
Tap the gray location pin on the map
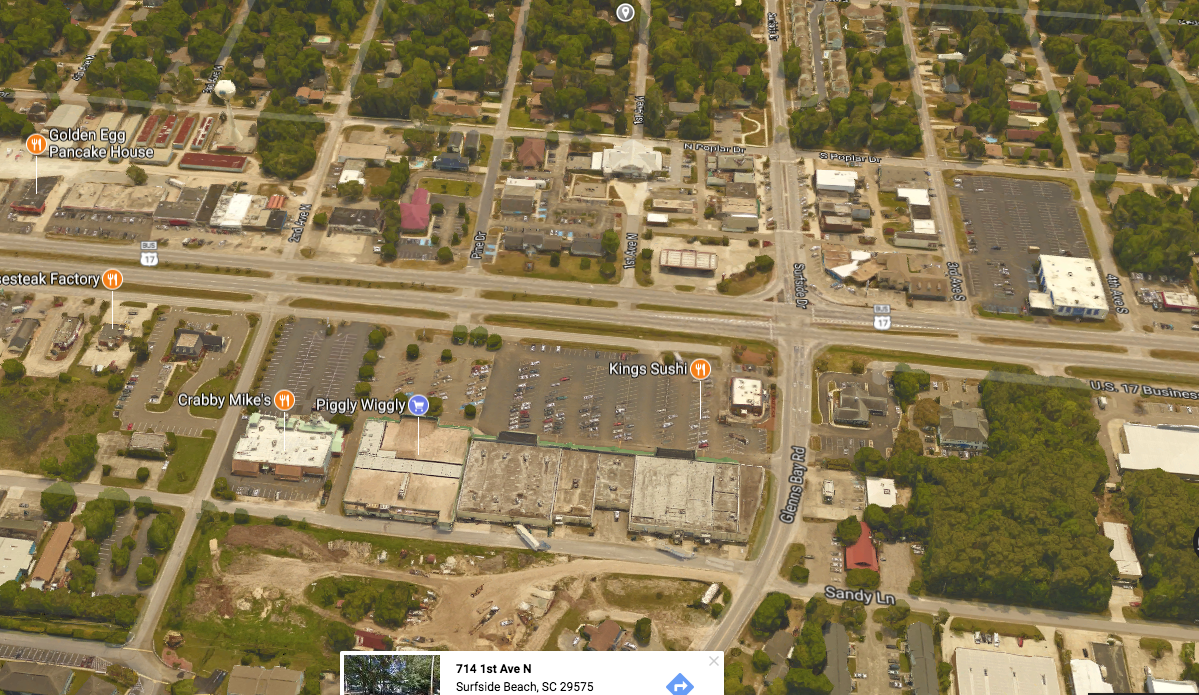625,12
